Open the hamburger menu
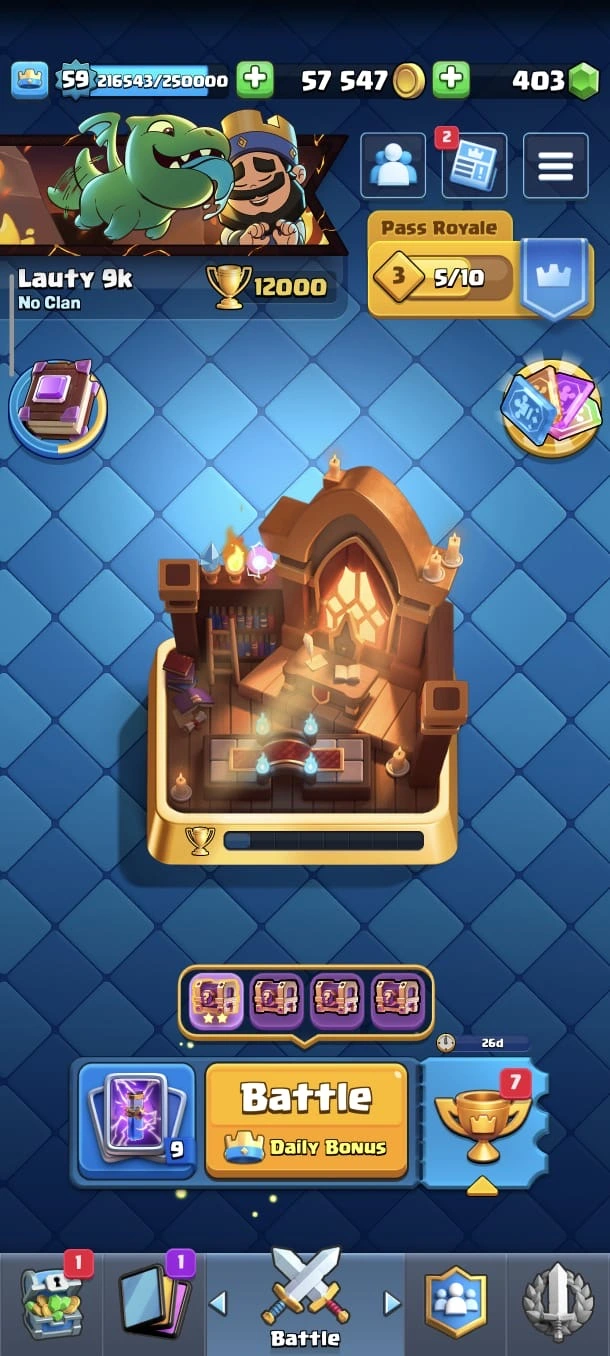This screenshot has width=610, height=1356. pyautogui.click(x=555, y=166)
